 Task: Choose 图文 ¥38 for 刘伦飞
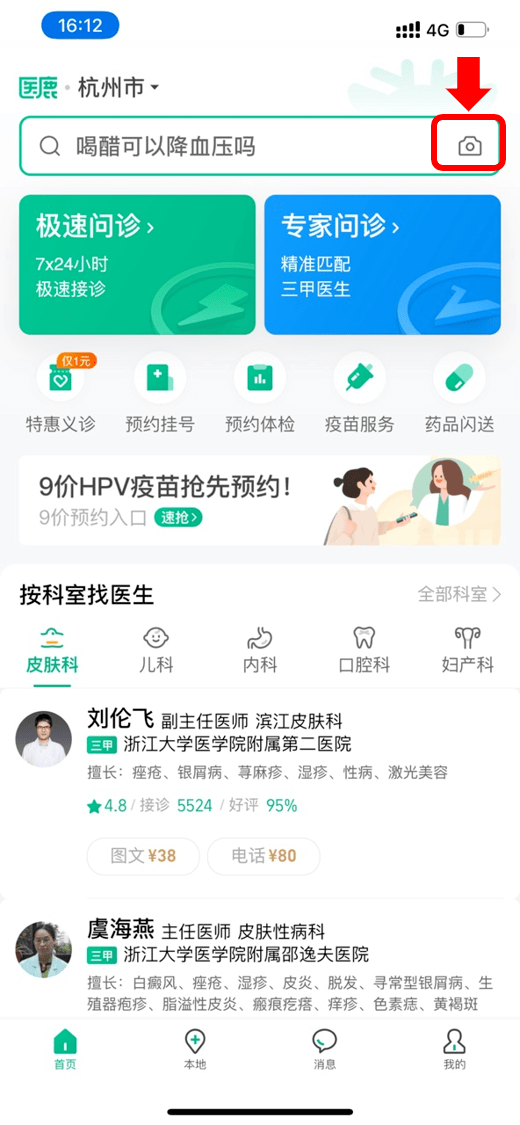[x=143, y=856]
